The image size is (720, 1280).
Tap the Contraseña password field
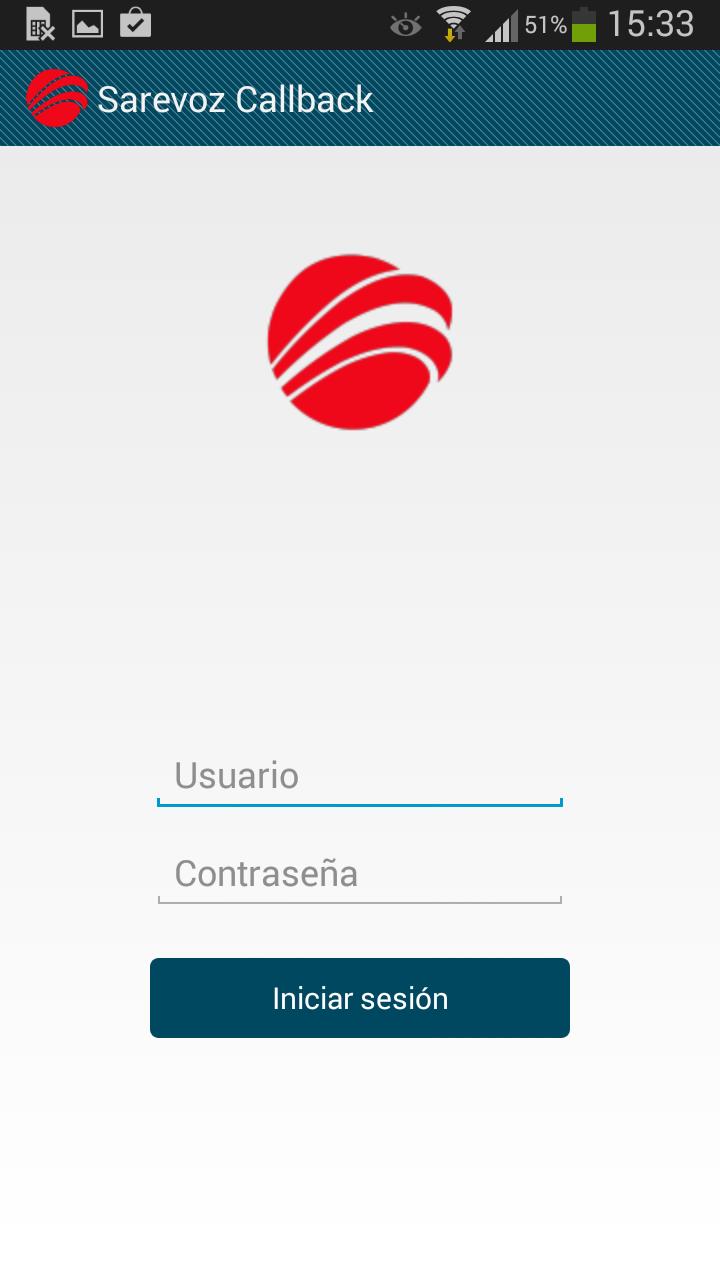360,875
